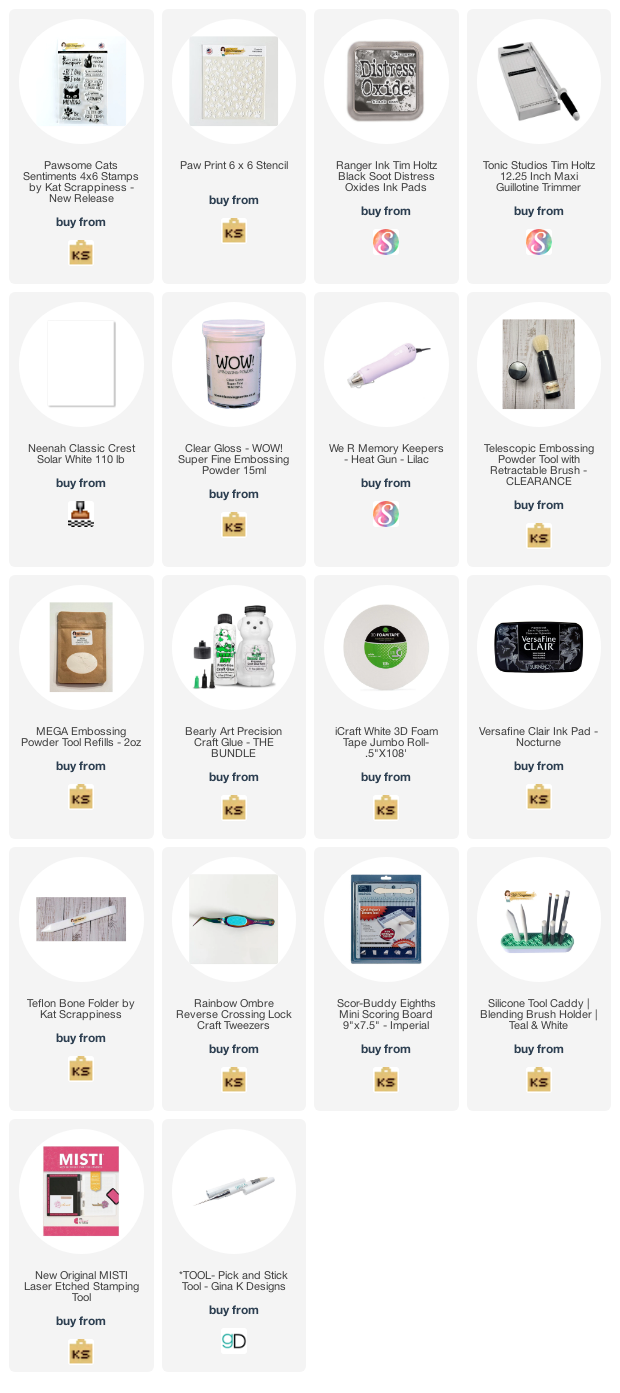
Task: Tap the KS icon under Bearly Art Glue
Action: point(234,808)
